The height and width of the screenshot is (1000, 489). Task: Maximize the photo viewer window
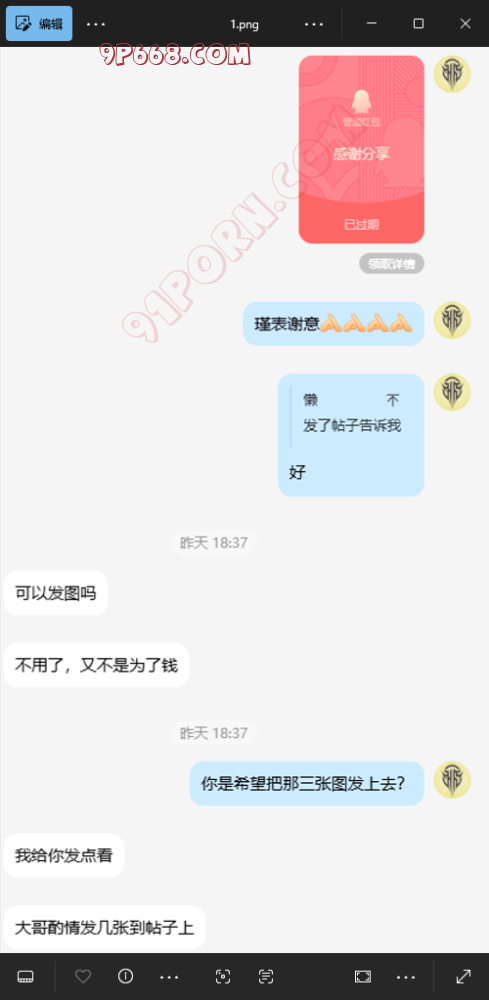pyautogui.click(x=418, y=24)
